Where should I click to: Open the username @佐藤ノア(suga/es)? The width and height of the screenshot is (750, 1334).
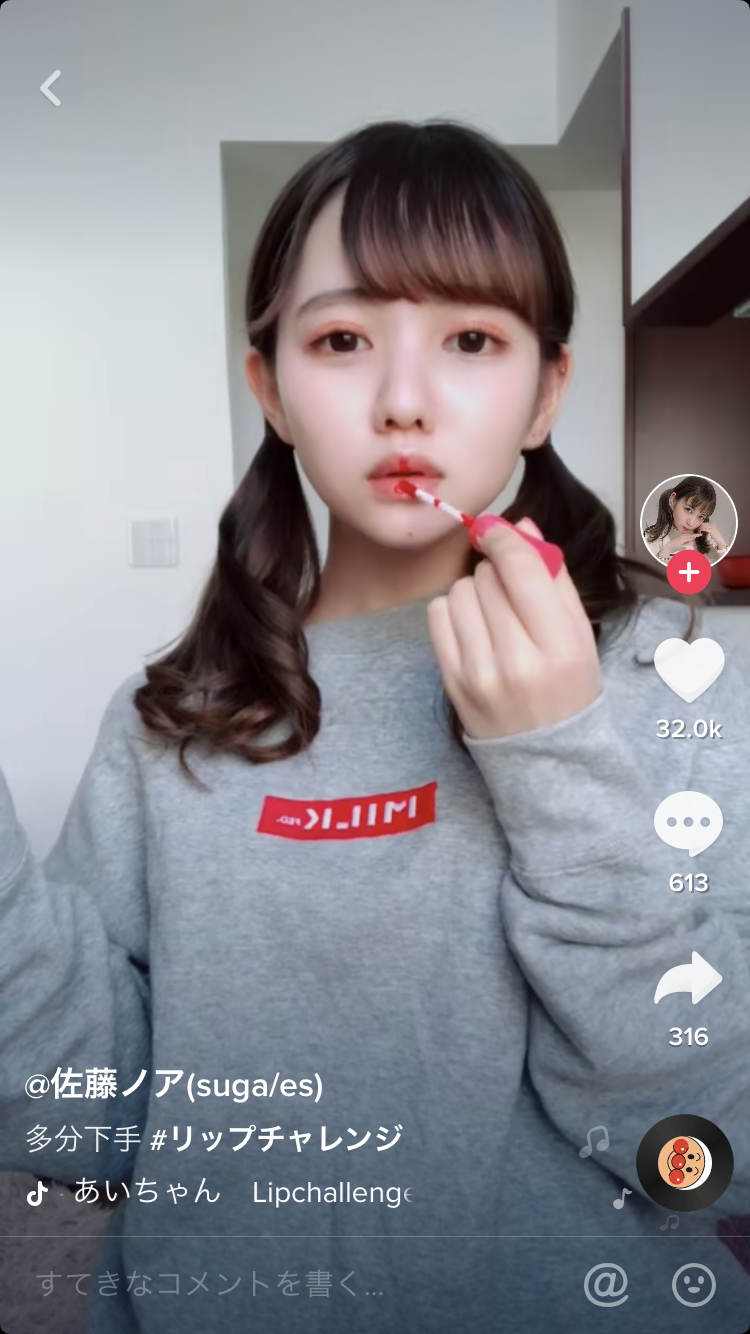pyautogui.click(x=174, y=1085)
